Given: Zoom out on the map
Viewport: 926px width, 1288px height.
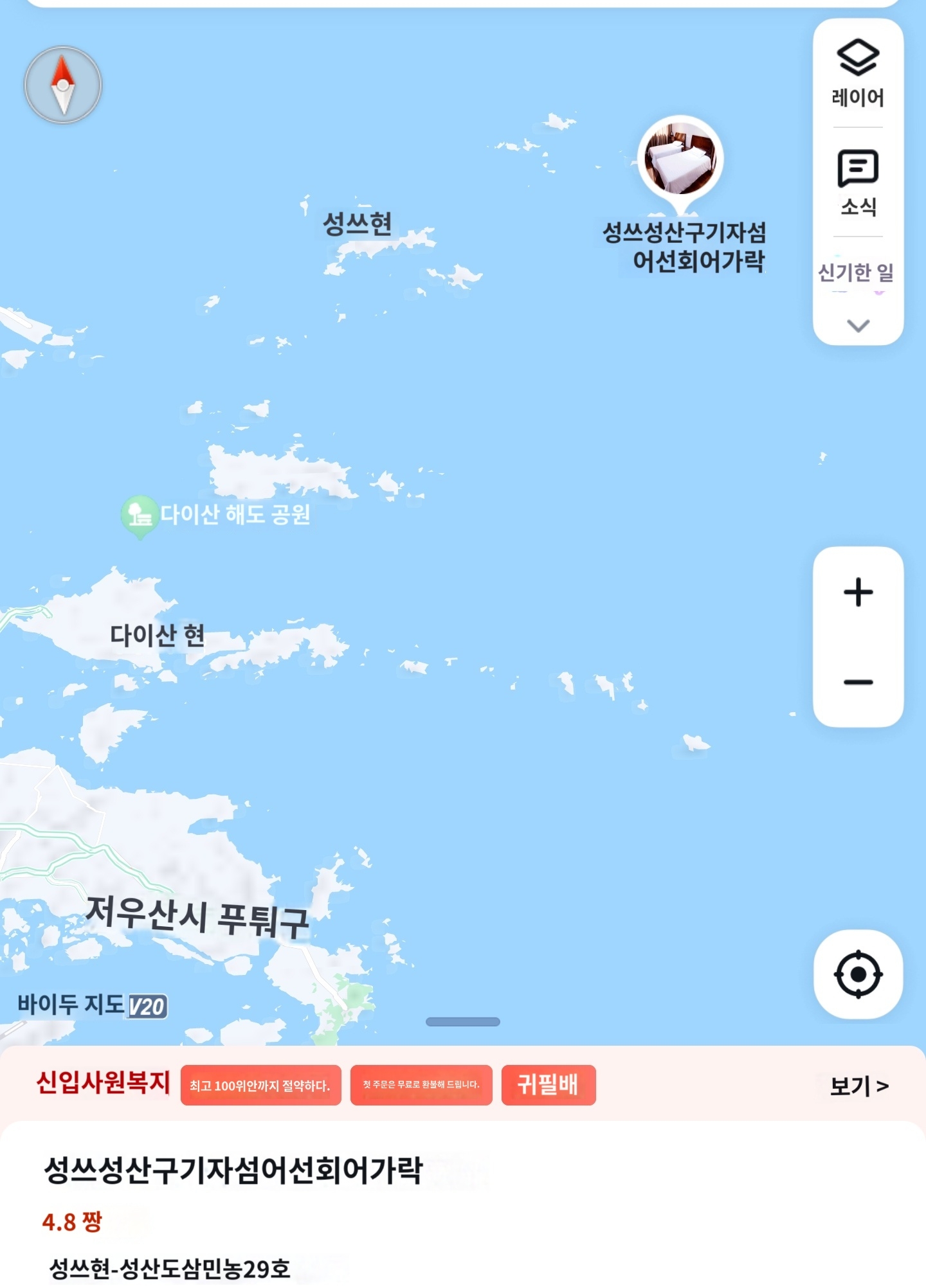Looking at the screenshot, I should click(858, 682).
